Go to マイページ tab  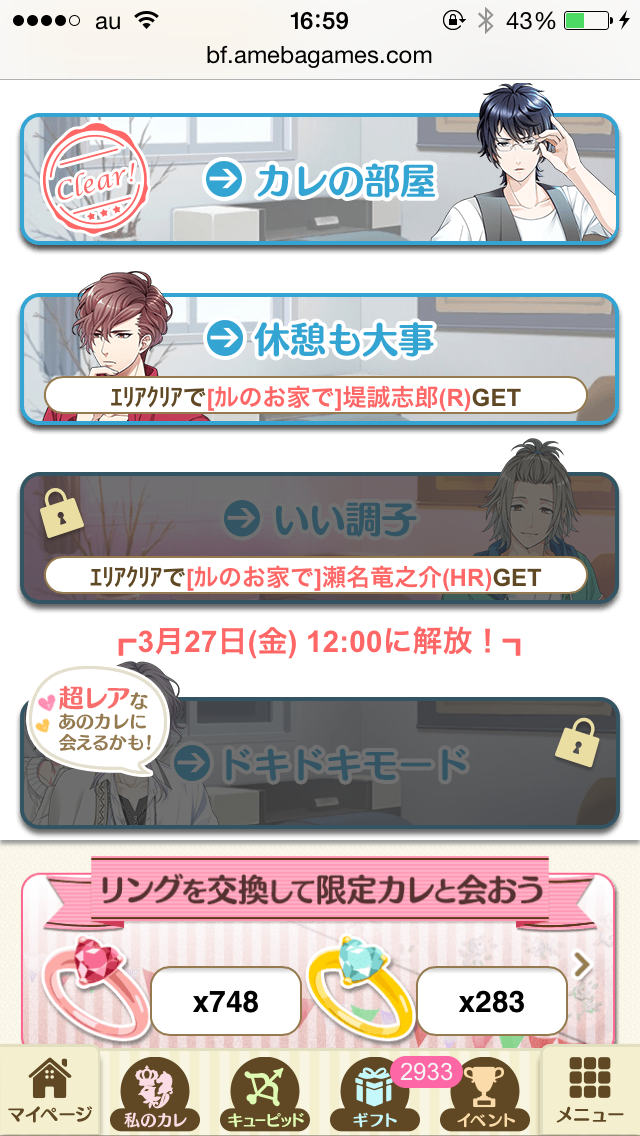point(49,1091)
